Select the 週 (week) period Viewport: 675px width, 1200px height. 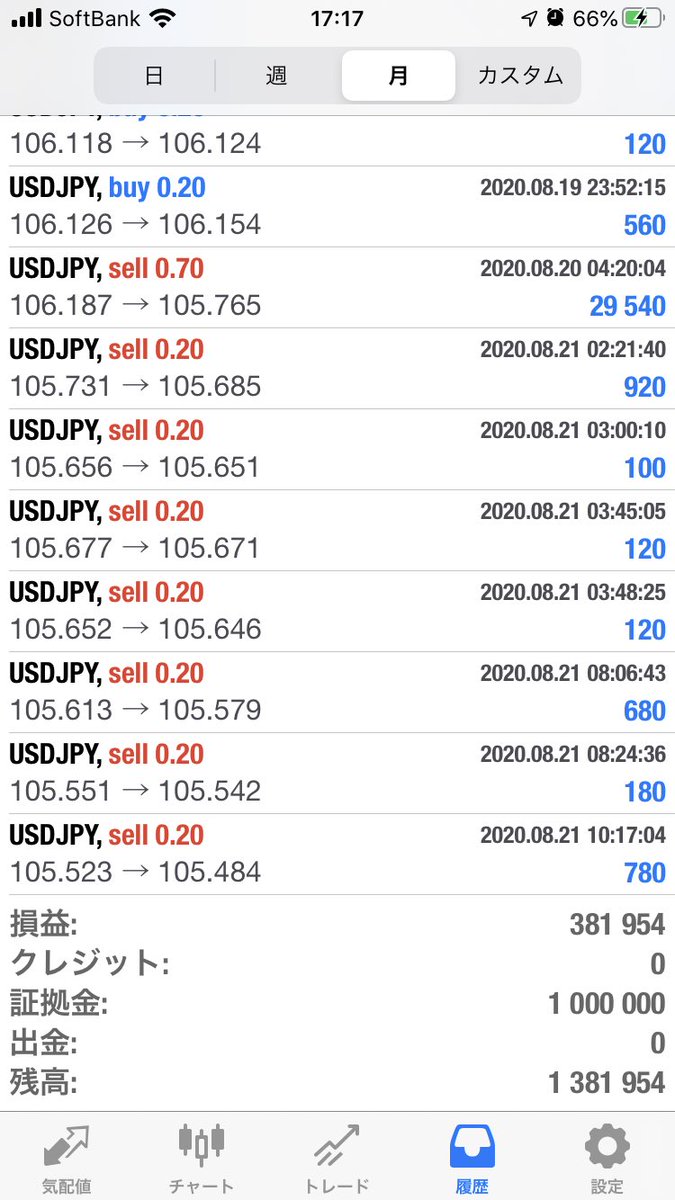point(277,75)
